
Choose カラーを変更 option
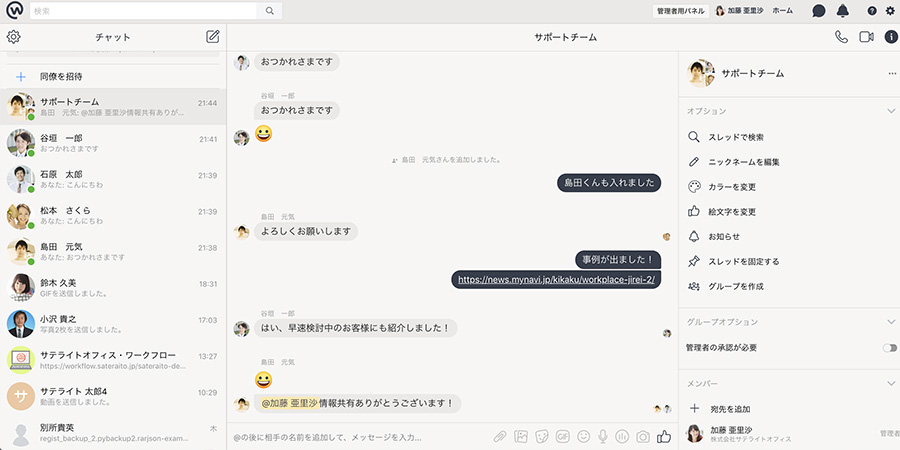point(732,187)
